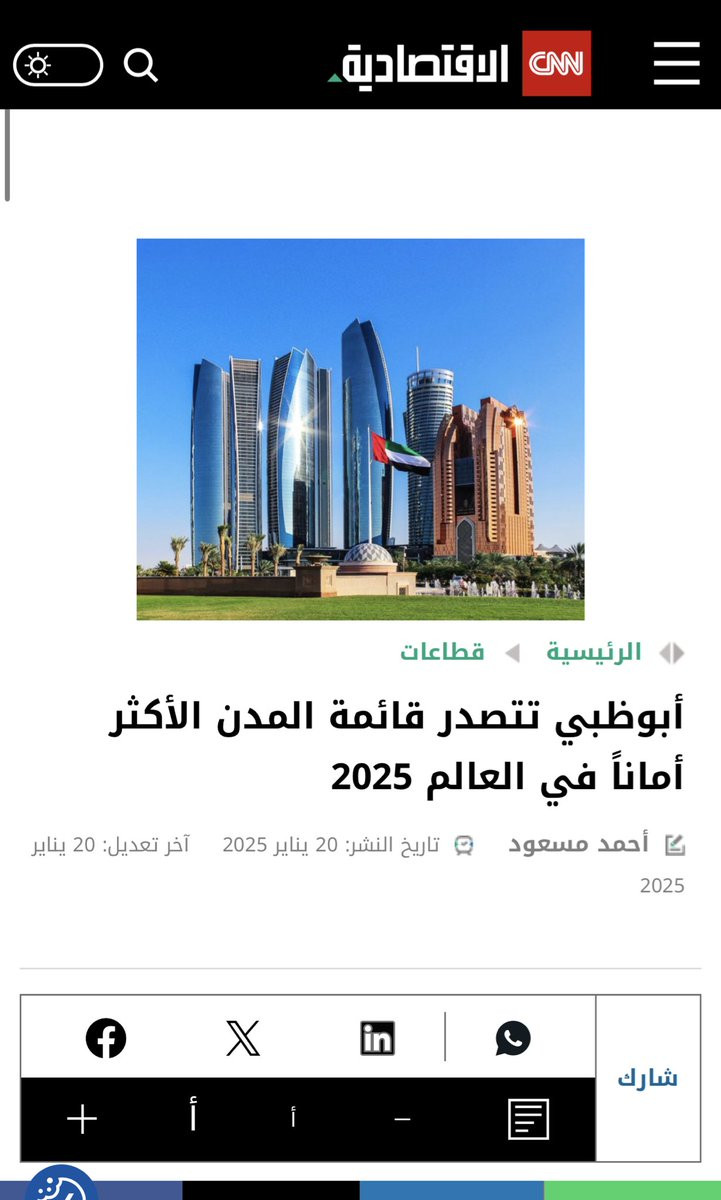The width and height of the screenshot is (721, 1200).
Task: Share the article on X
Action: point(242,1039)
